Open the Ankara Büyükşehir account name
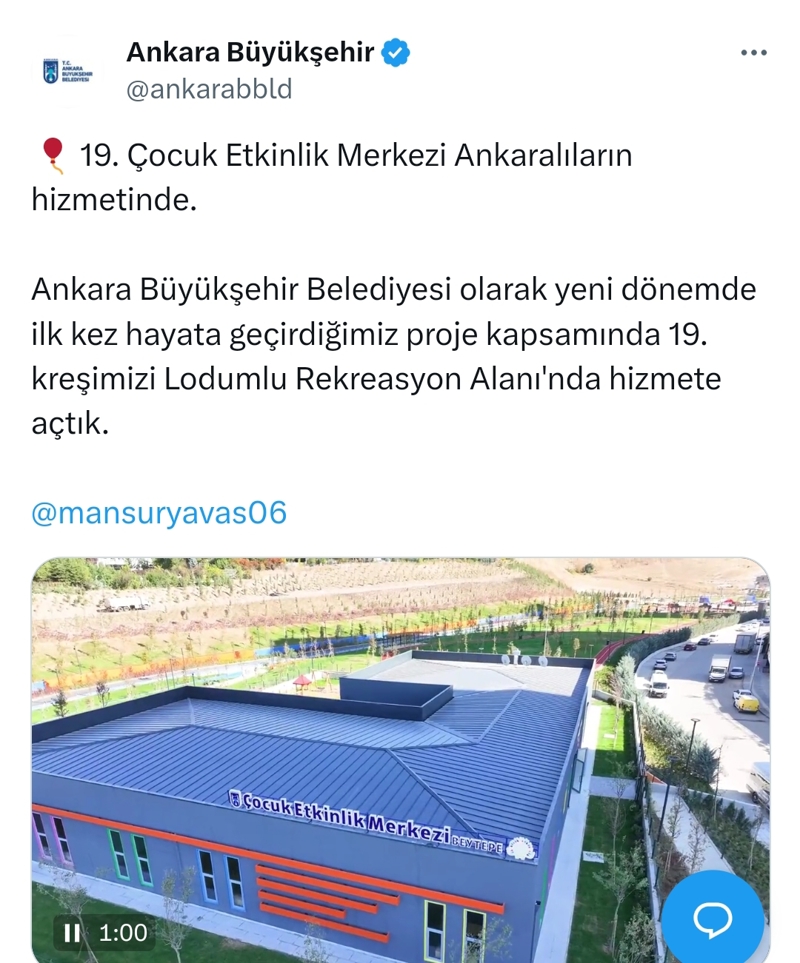The image size is (800, 963). [x=250, y=52]
